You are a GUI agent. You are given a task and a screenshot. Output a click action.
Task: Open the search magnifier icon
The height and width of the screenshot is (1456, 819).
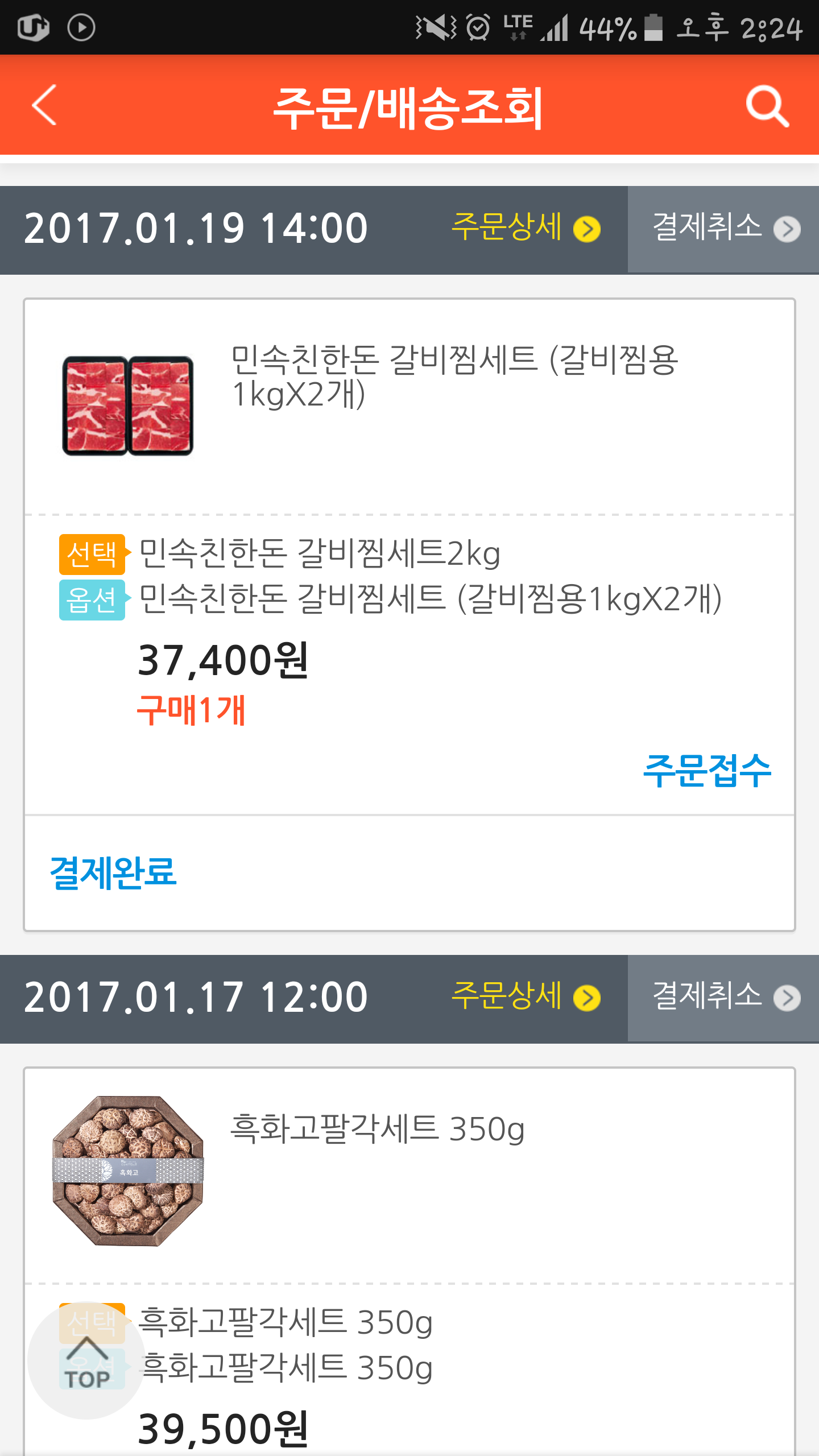coord(767,106)
